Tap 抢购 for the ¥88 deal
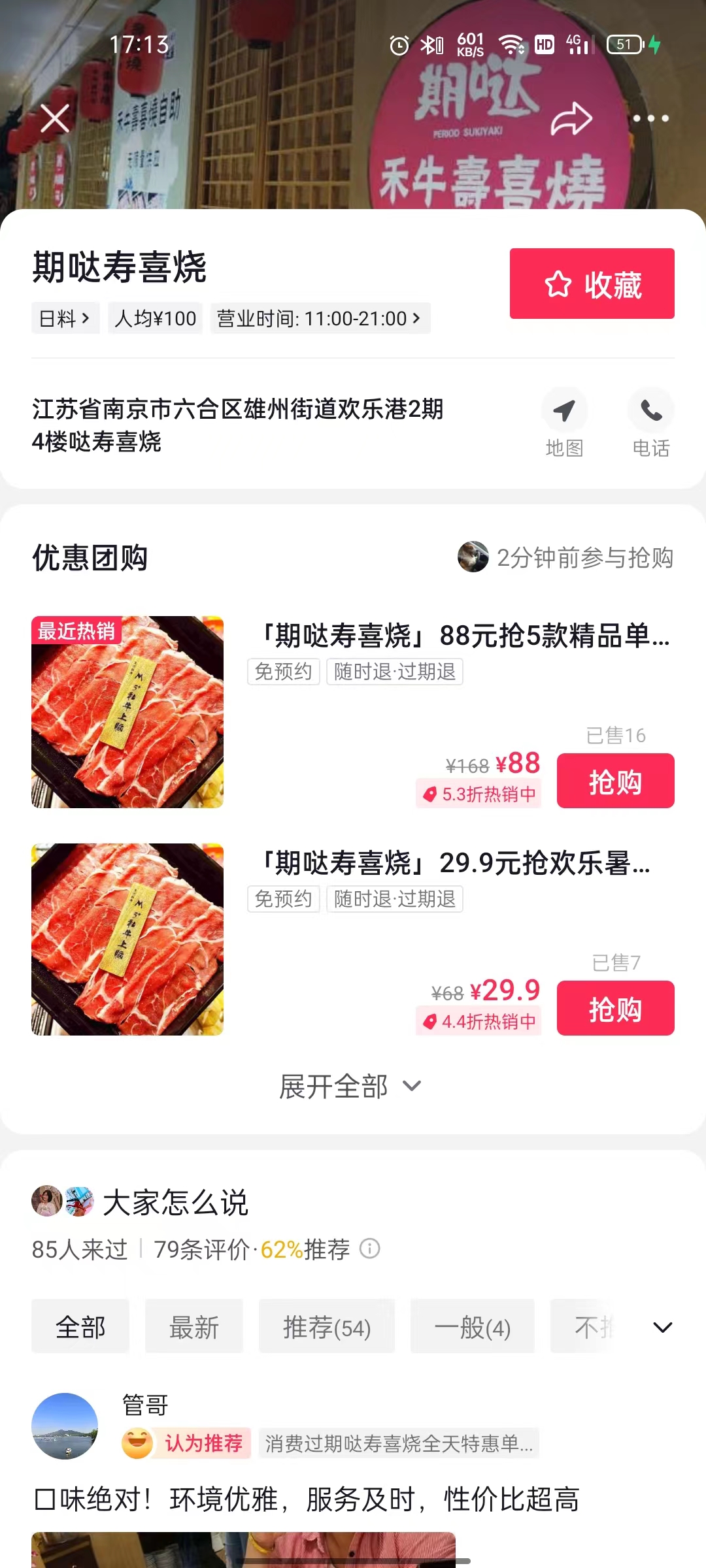The image size is (706, 1568). 615,781
